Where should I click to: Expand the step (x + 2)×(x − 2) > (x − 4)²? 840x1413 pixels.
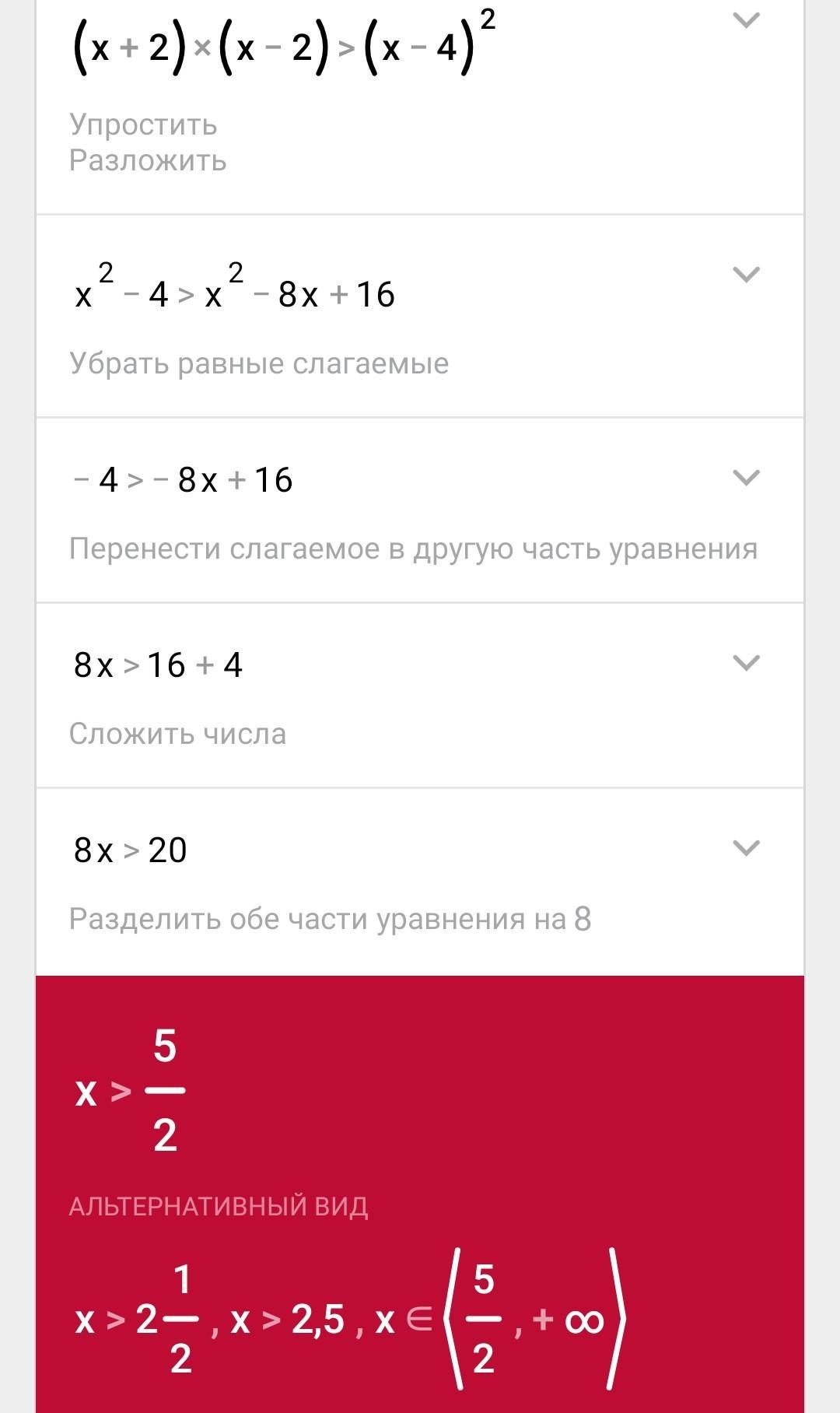(746, 20)
